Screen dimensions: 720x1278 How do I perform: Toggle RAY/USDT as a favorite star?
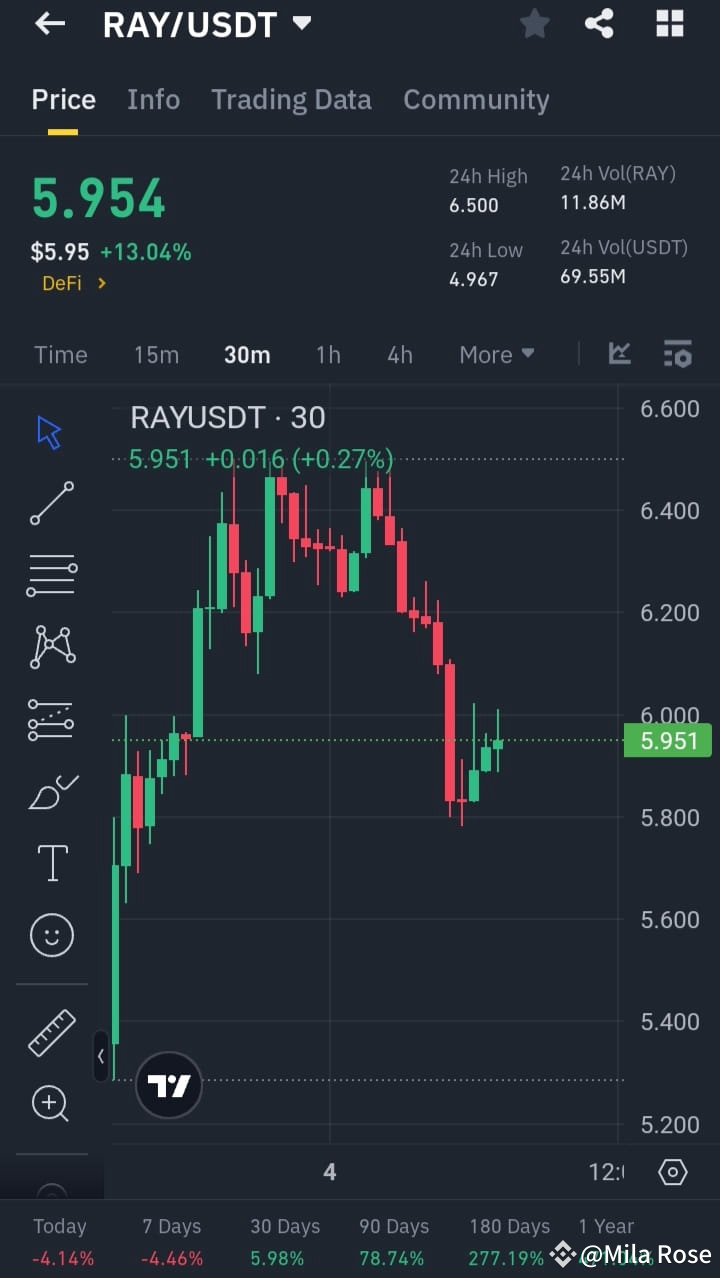(534, 24)
